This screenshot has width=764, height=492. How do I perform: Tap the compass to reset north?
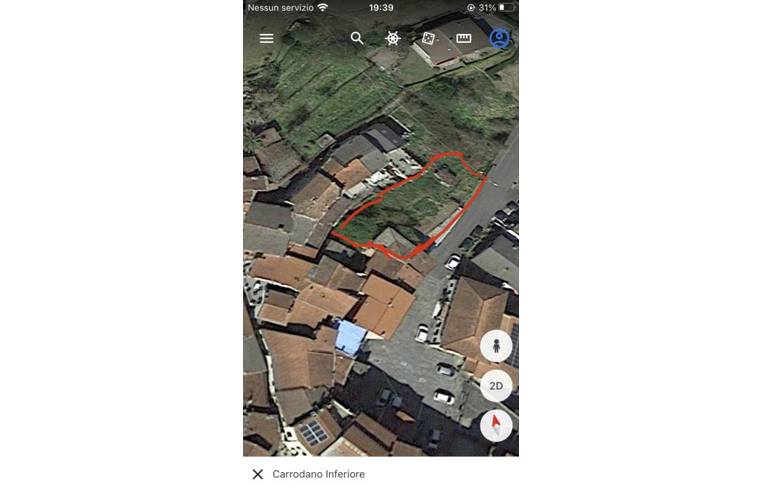tap(496, 425)
